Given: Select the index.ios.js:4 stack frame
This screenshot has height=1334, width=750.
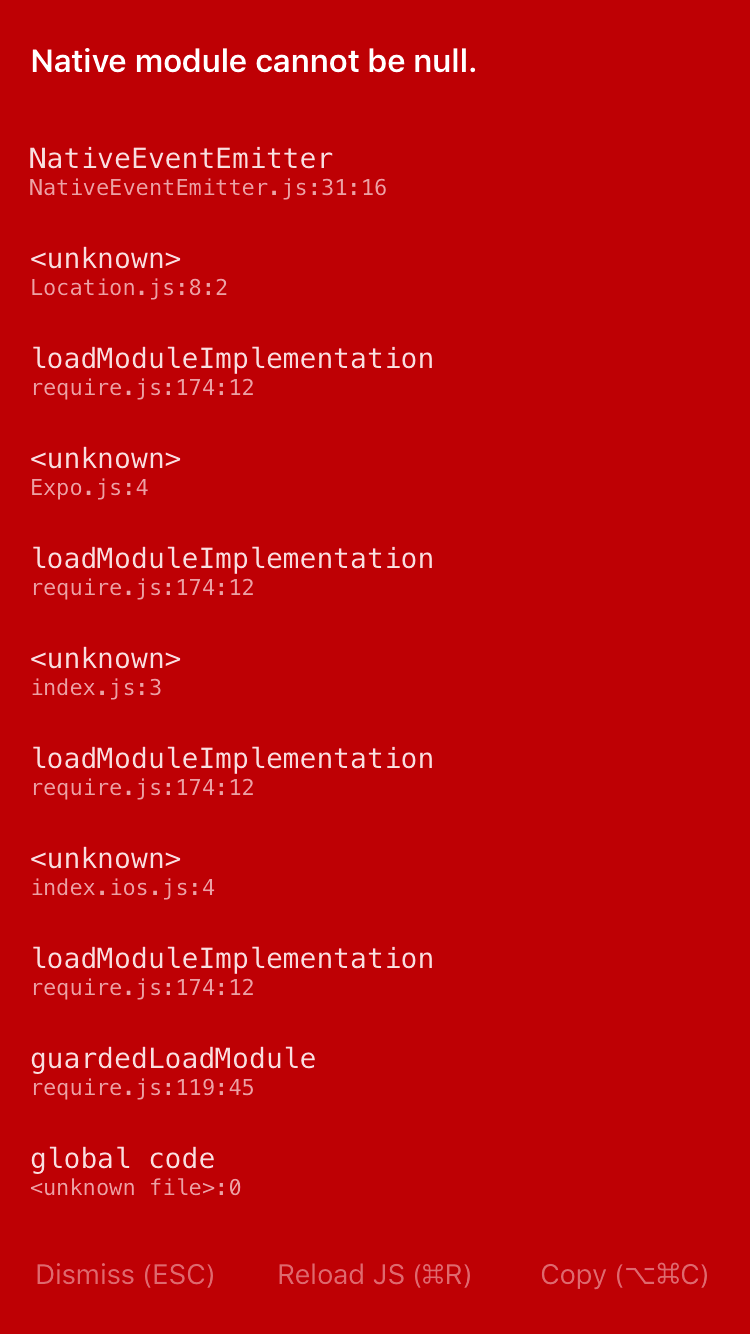Looking at the screenshot, I should (122, 887).
